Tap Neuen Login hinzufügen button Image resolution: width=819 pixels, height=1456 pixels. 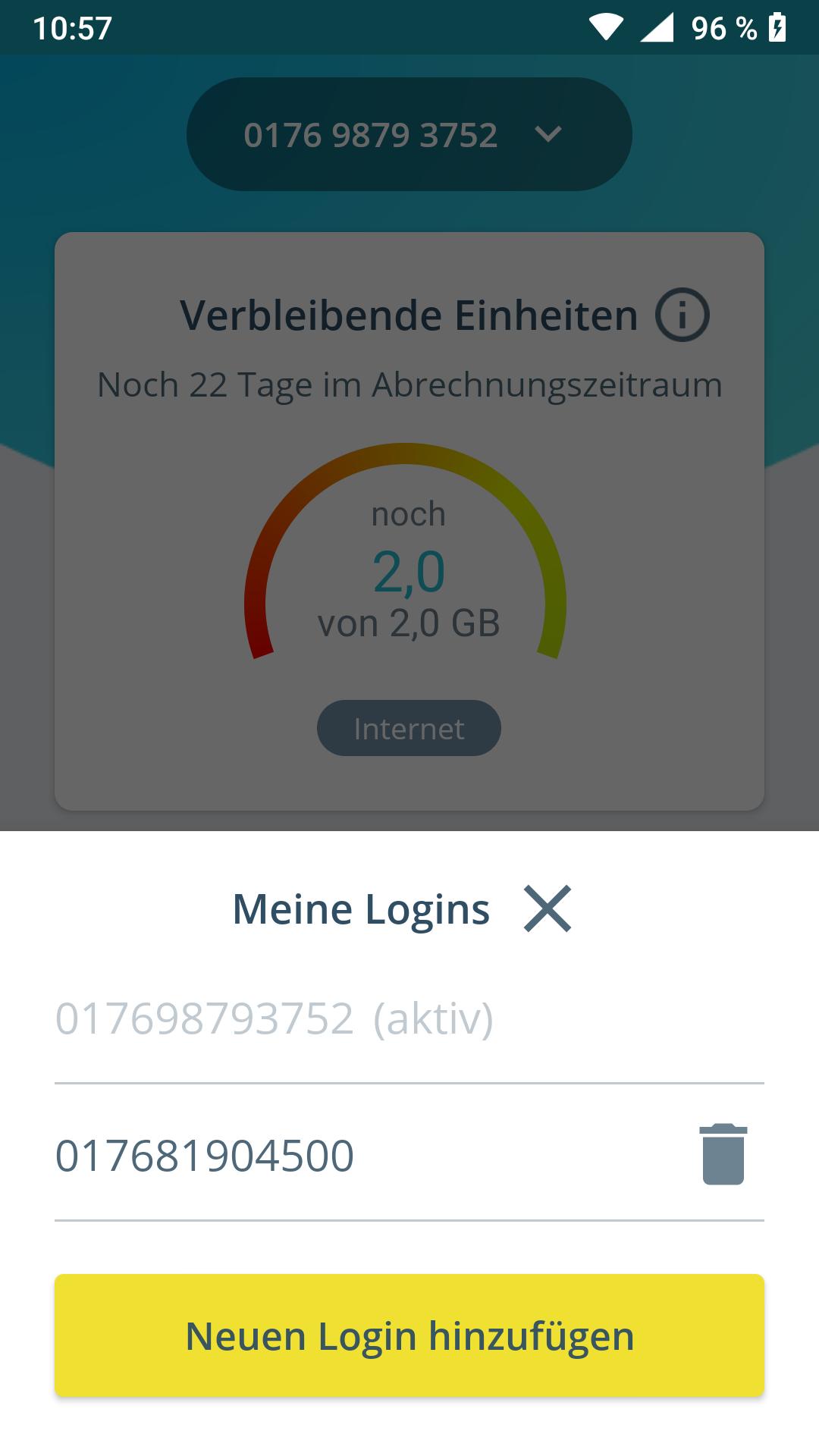[x=409, y=1335]
